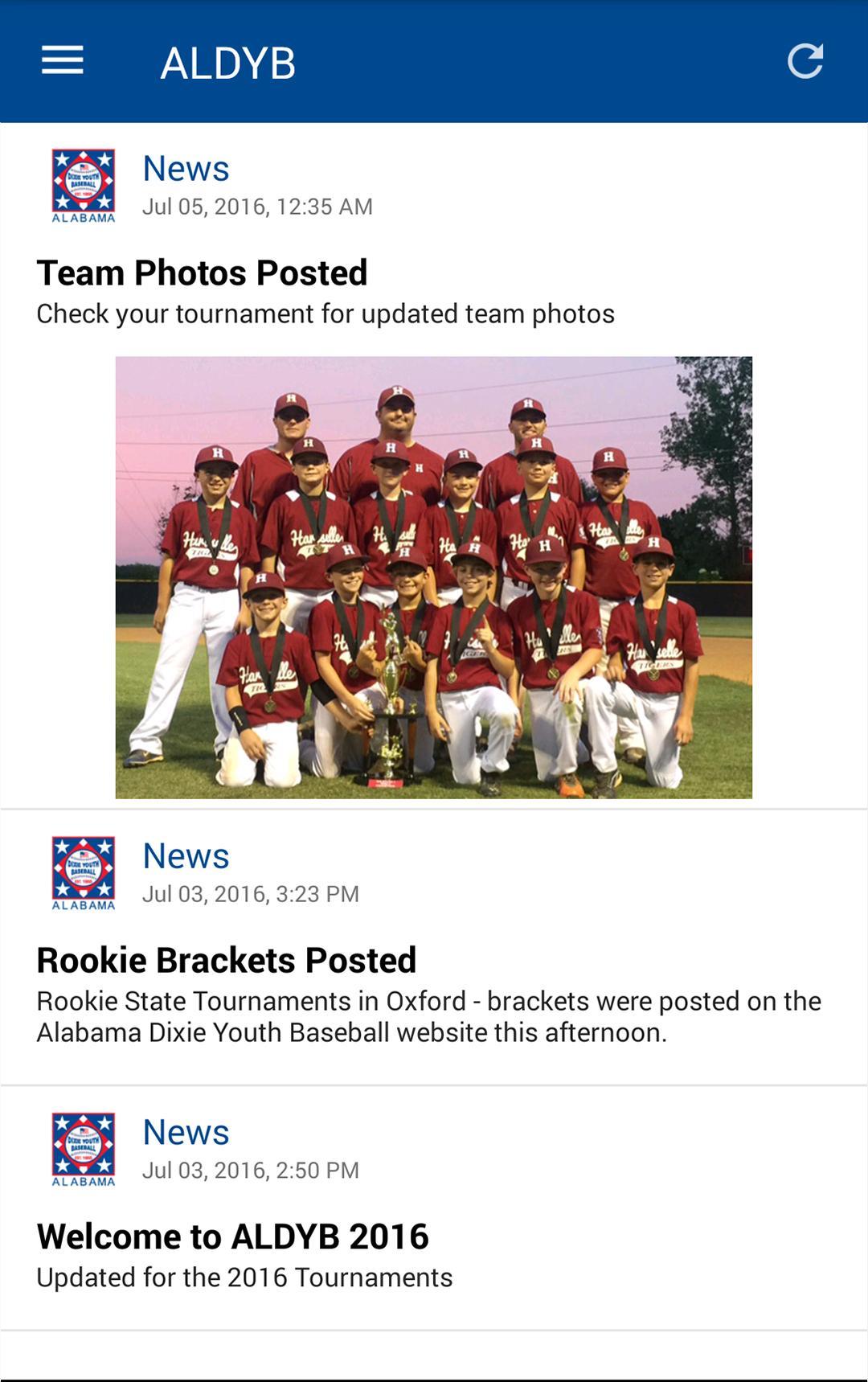The image size is (868, 1382).
Task: Open the Team Photos Posted news item
Action: tap(202, 273)
